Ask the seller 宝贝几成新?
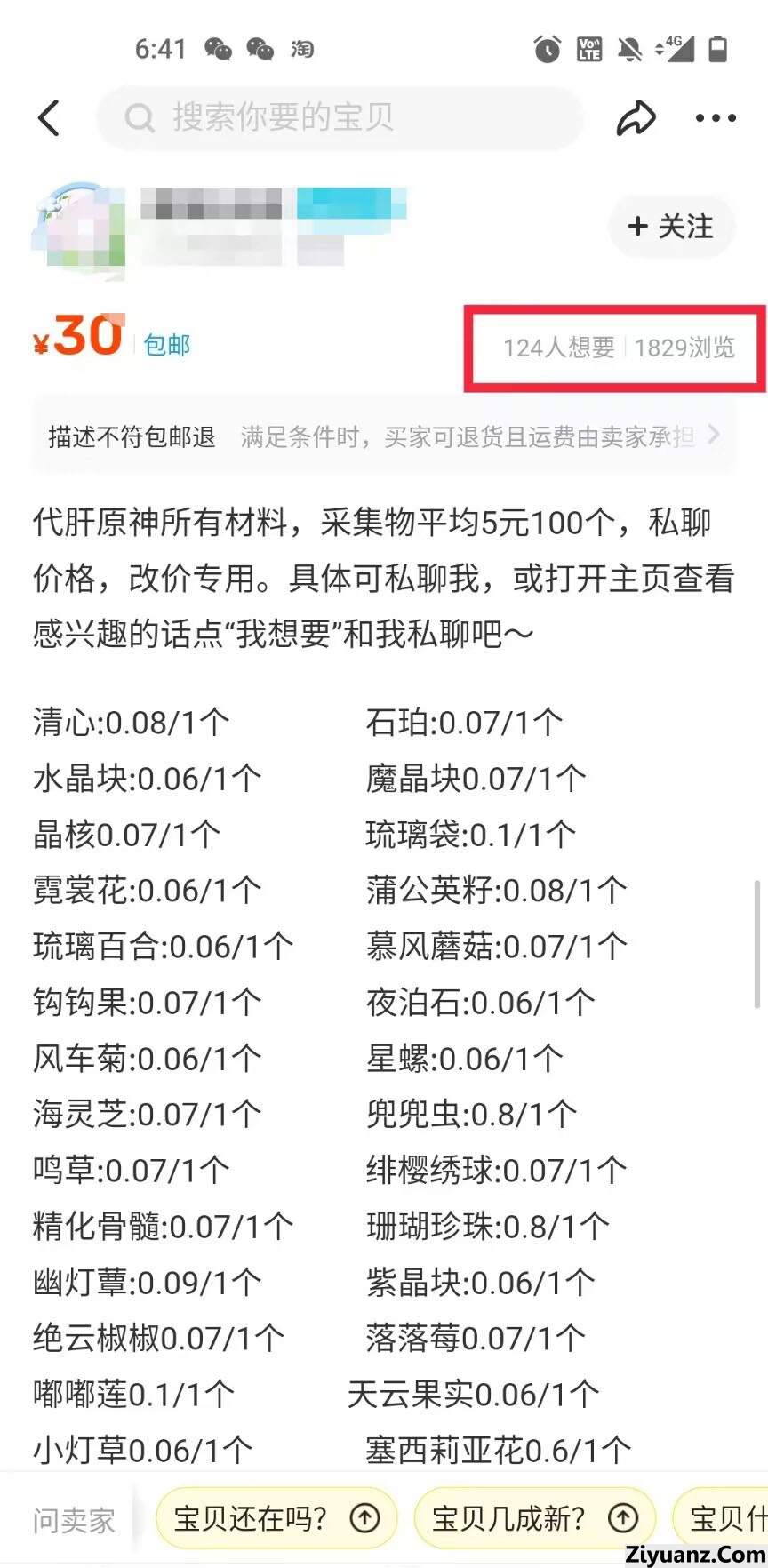 point(534,1518)
